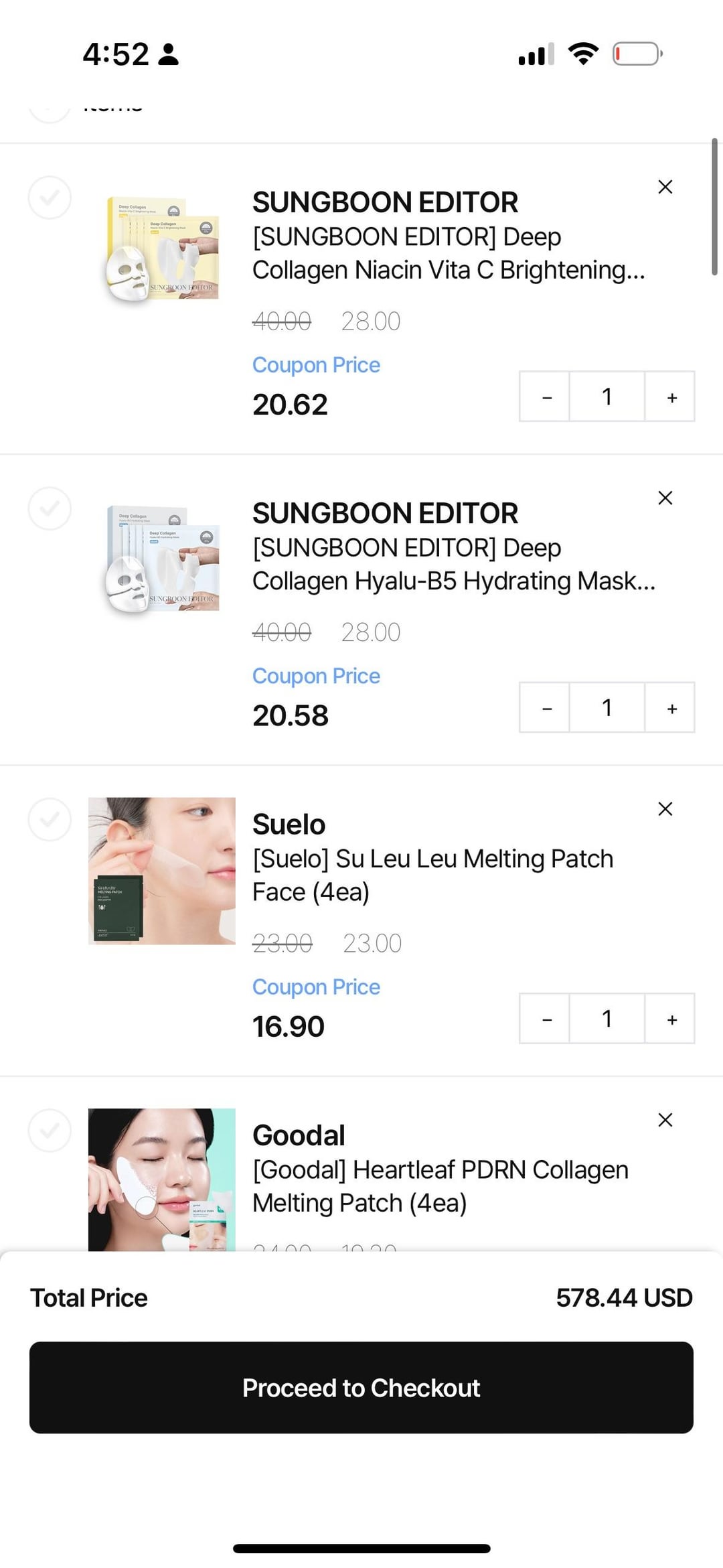Remove Niacin Vita C Brightening mask from cart
Image resolution: width=723 pixels, height=1568 pixels.
coord(665,187)
